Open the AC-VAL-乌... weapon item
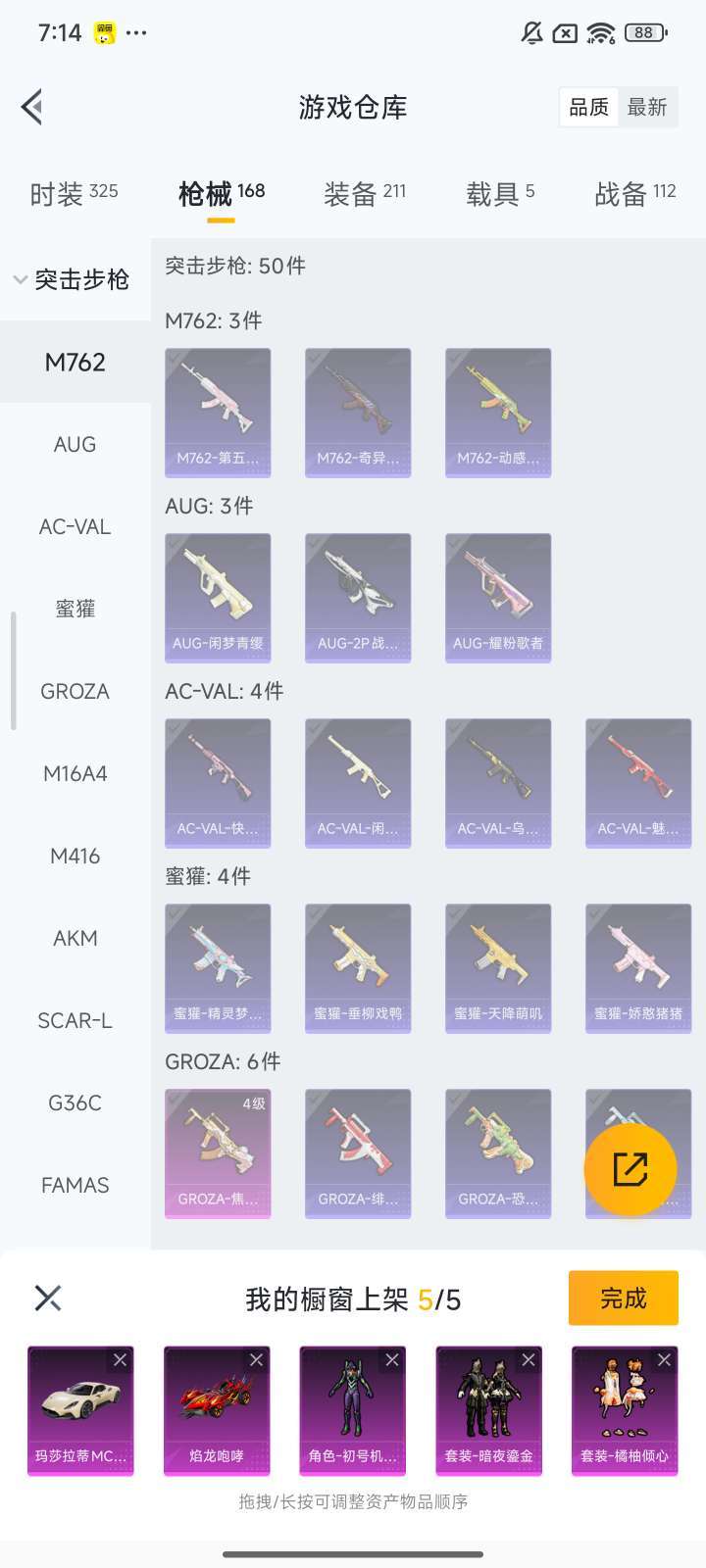This screenshot has height=1568, width=706. tap(498, 781)
